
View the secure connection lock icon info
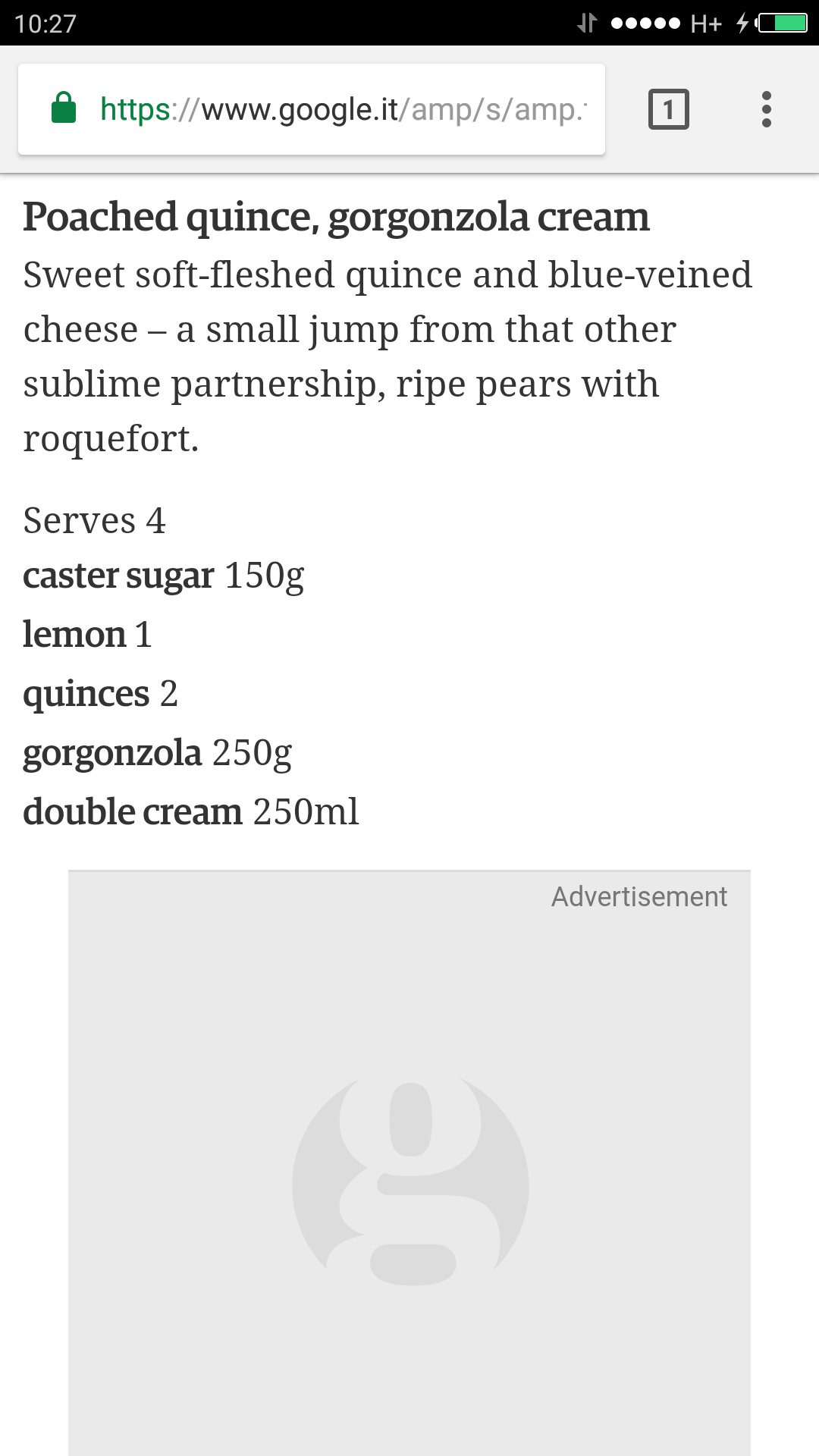point(64,108)
